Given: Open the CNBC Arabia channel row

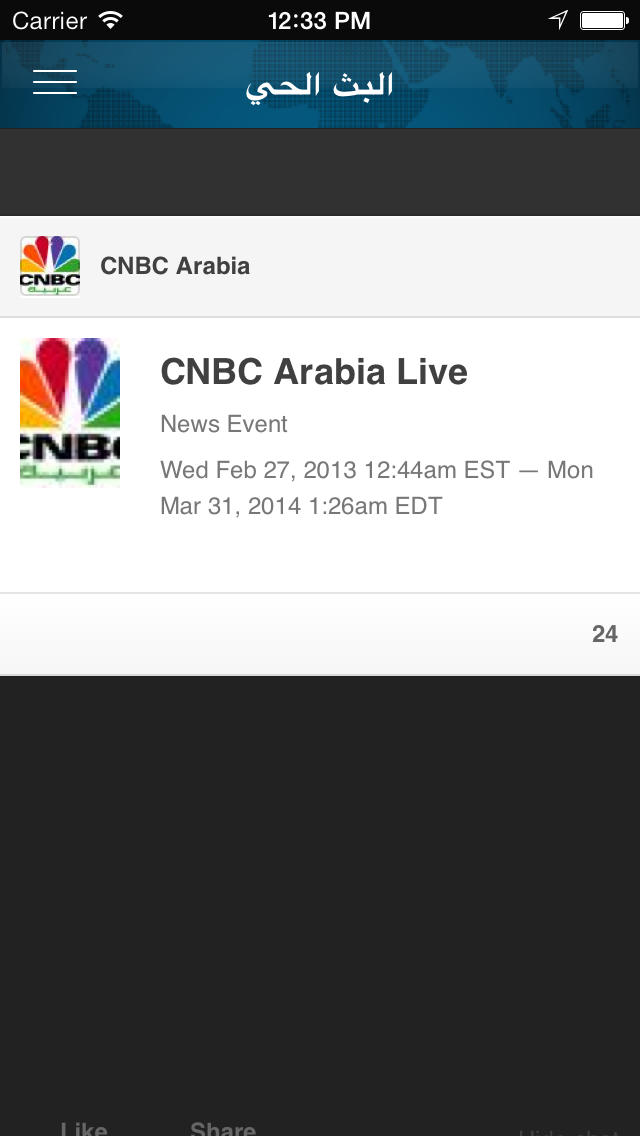Looking at the screenshot, I should coord(320,266).
